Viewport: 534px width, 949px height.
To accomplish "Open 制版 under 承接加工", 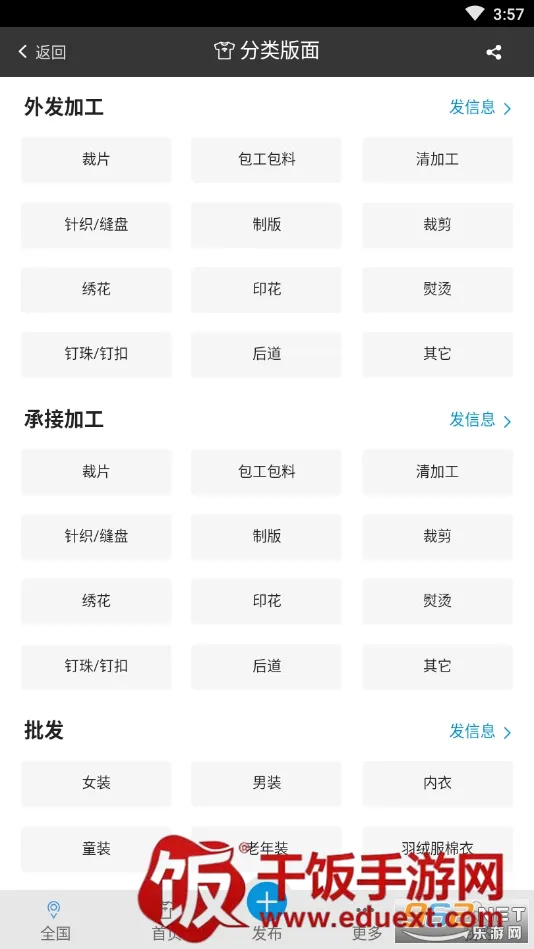I will 266,536.
